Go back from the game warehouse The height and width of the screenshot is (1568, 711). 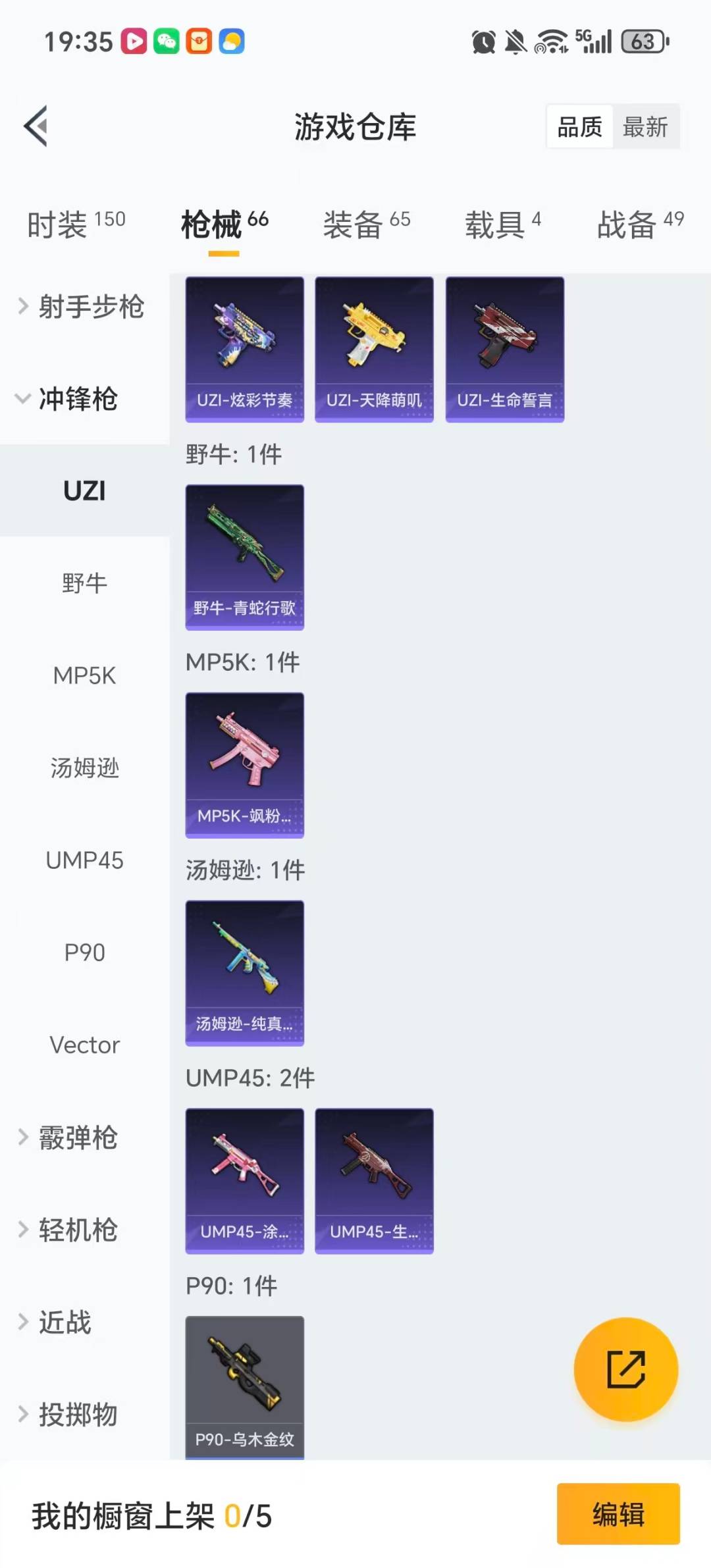pos(36,126)
